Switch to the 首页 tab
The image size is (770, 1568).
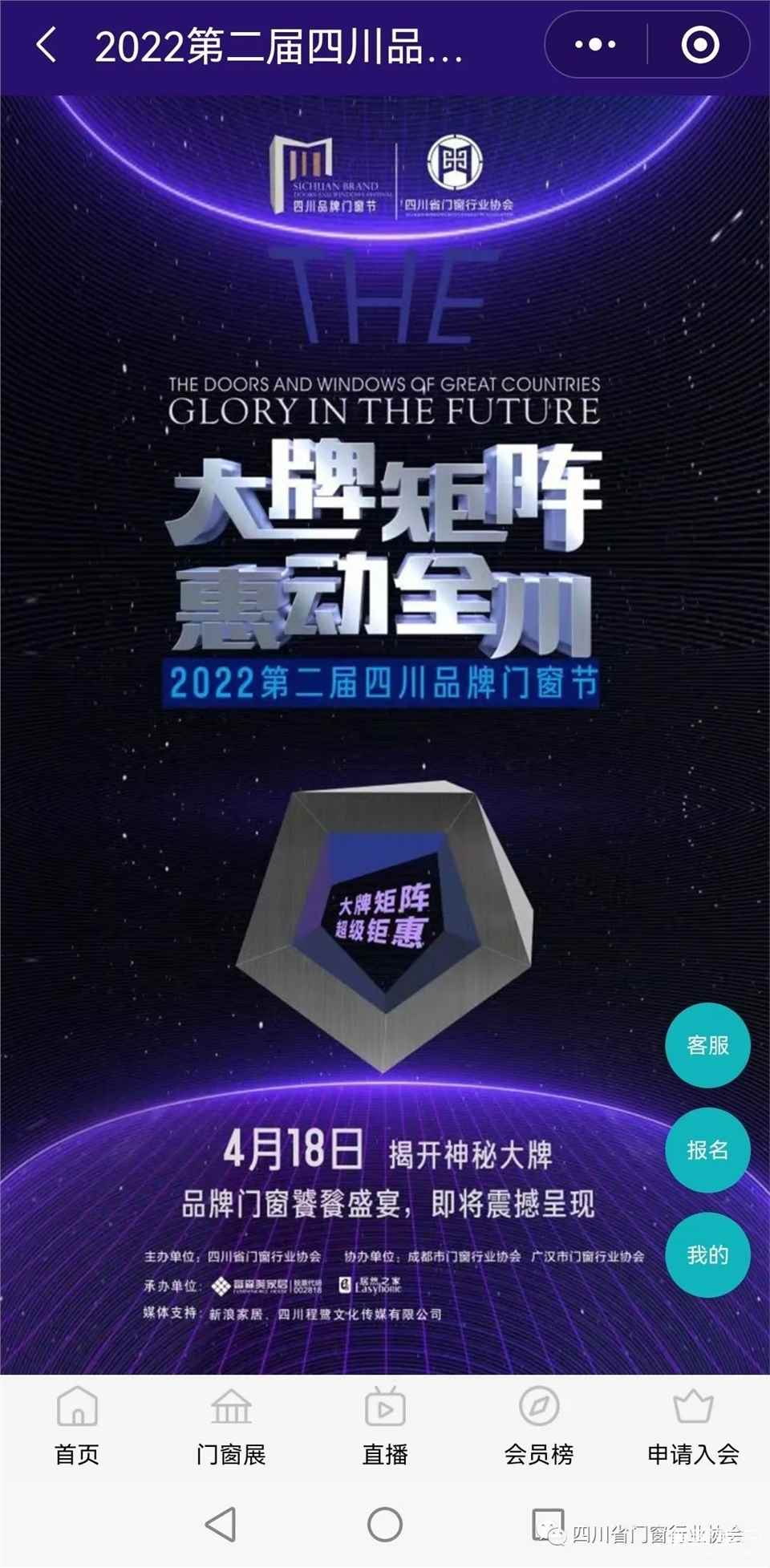[x=77, y=1426]
